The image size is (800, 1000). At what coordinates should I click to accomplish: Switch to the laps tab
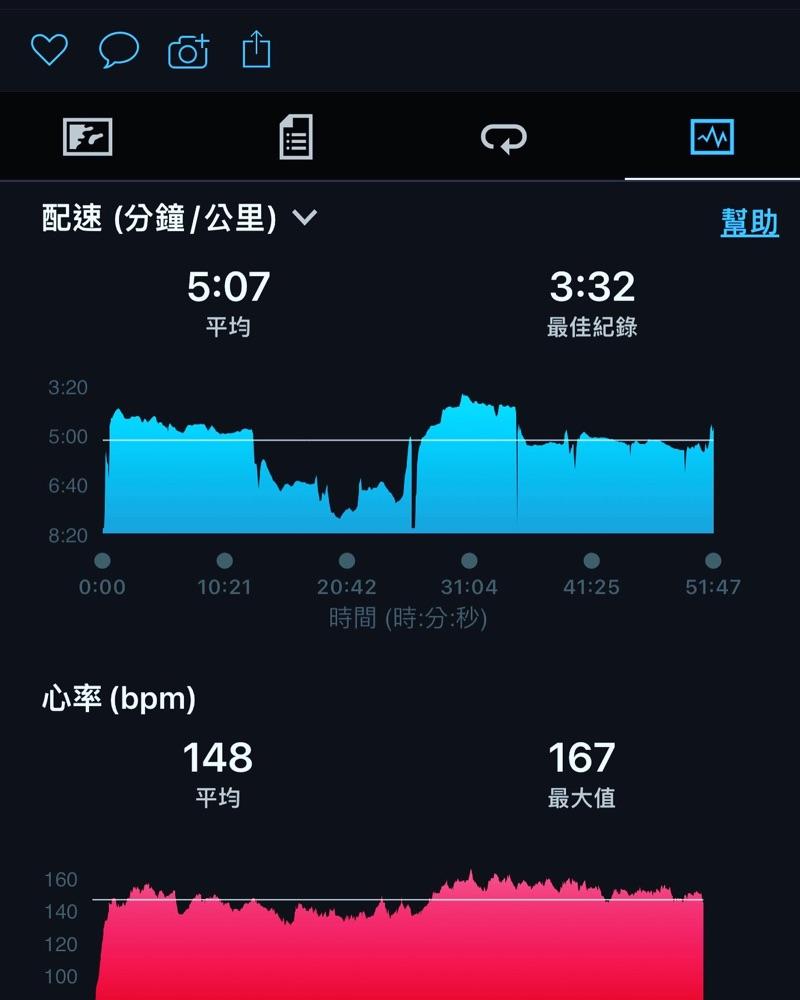504,137
